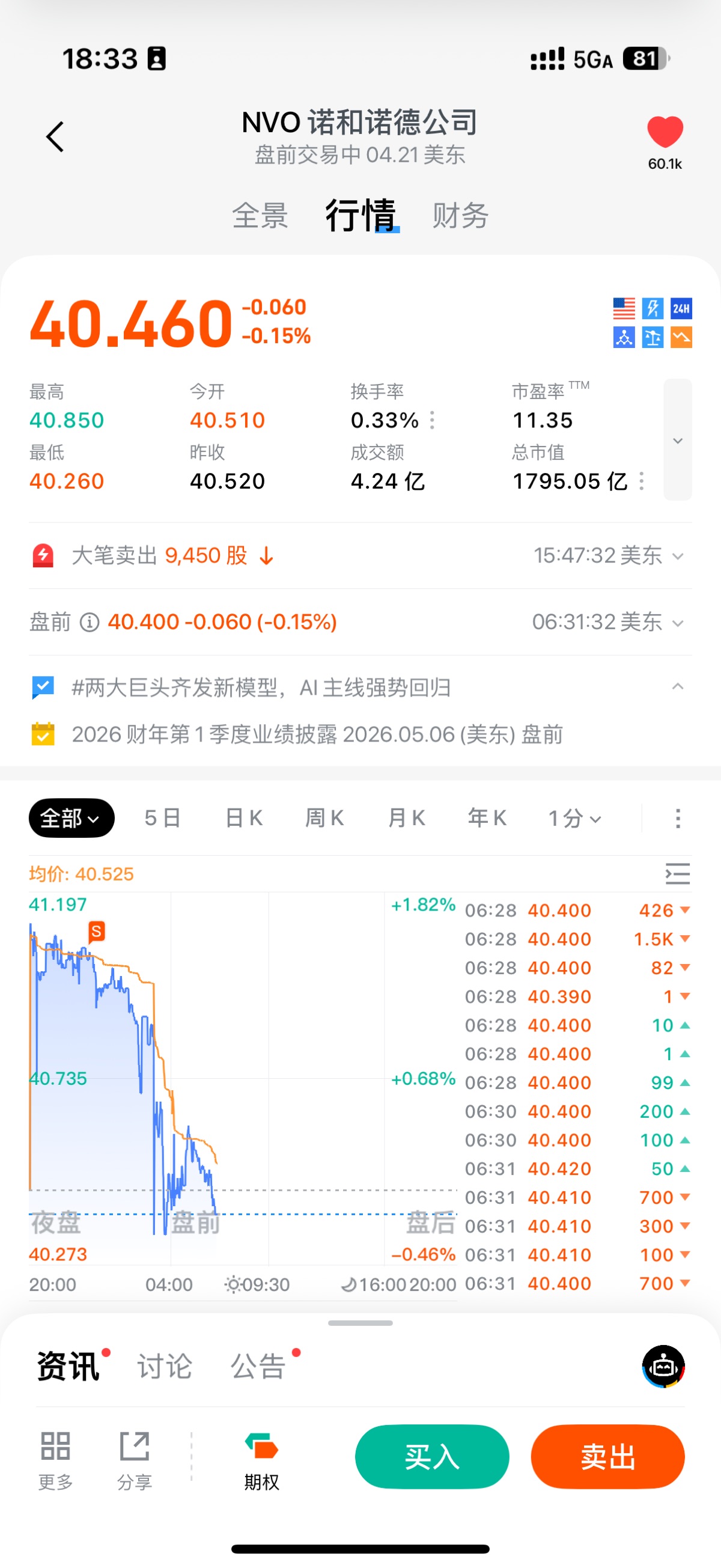The width and height of the screenshot is (721, 1568).
Task: Switch chart to 周K
Action: pos(324,818)
